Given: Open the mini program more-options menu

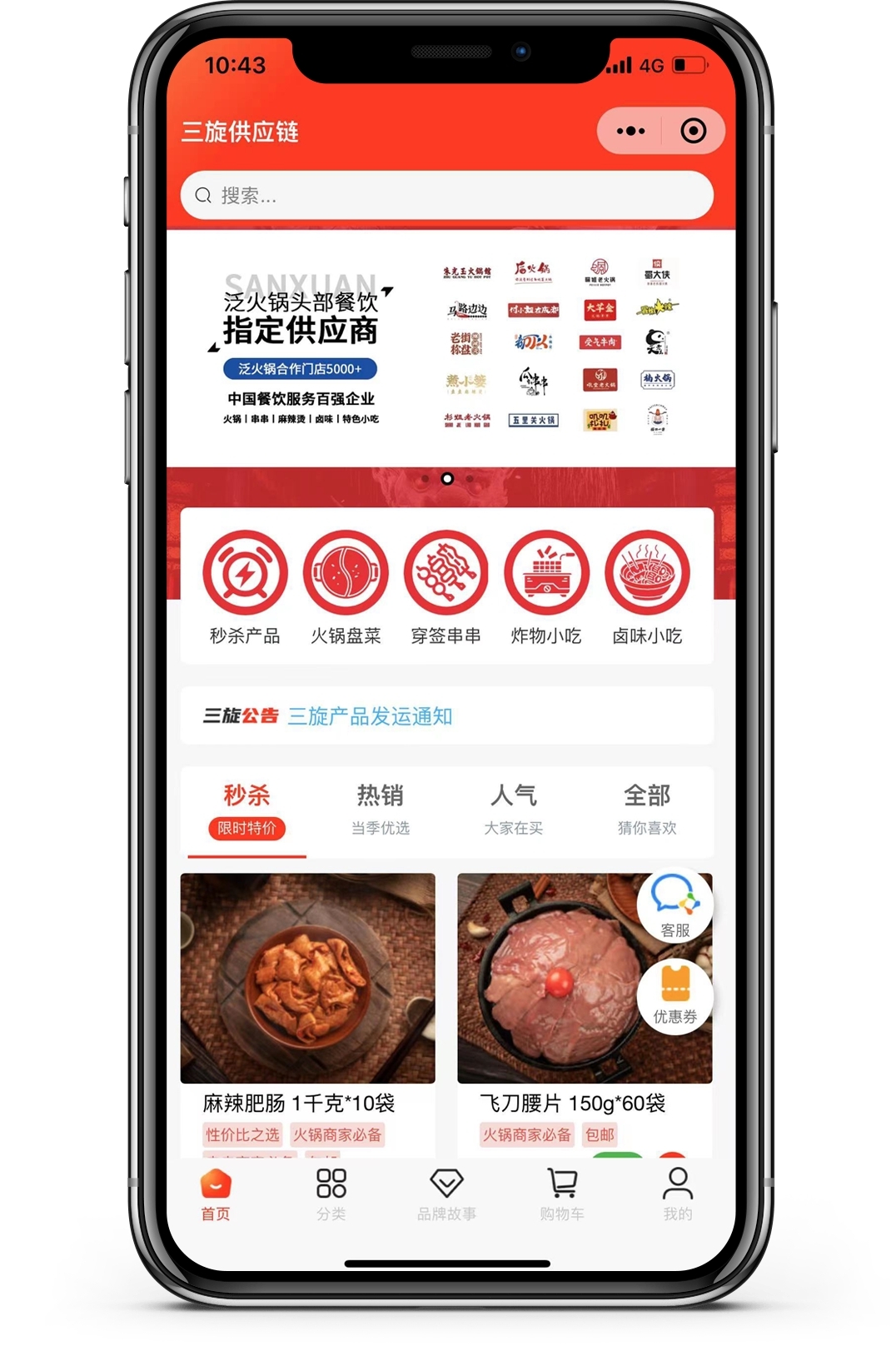Looking at the screenshot, I should 630,131.
